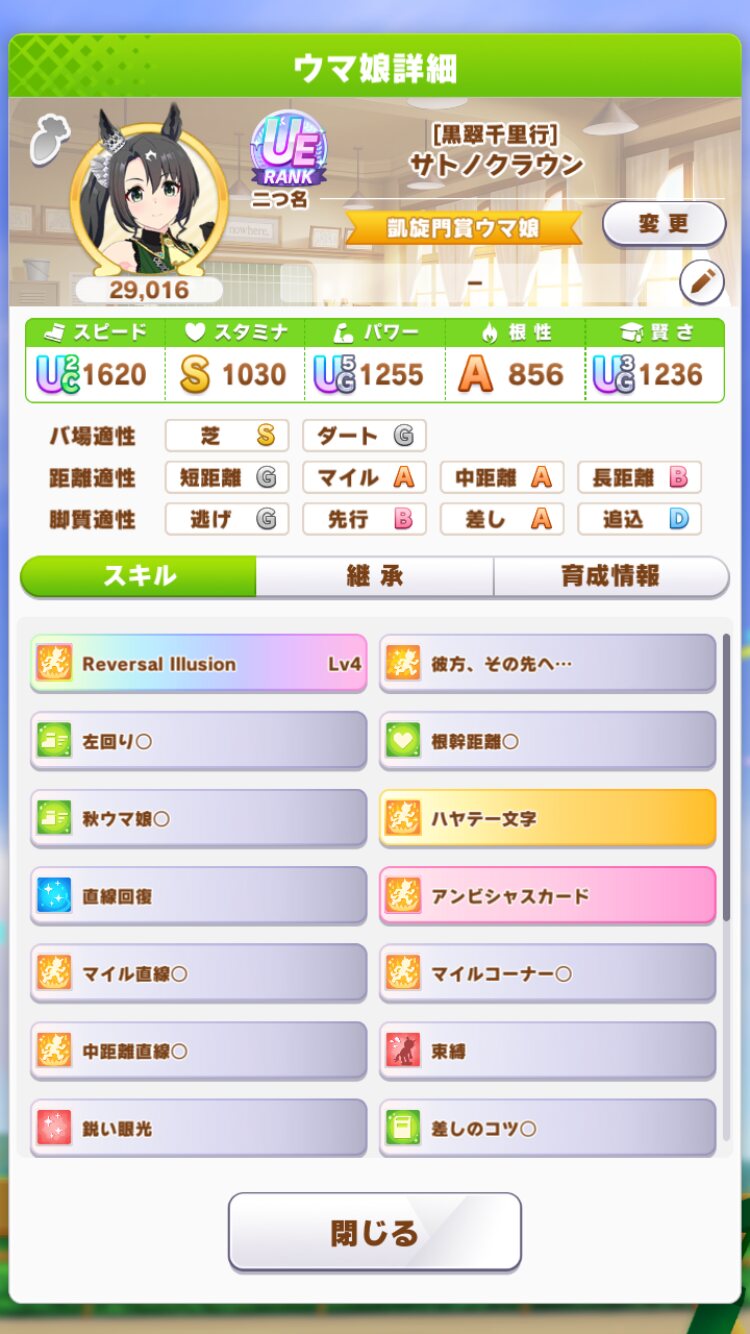View the 中距離直線○ skill
The width and height of the screenshot is (750, 1334).
point(198,1051)
